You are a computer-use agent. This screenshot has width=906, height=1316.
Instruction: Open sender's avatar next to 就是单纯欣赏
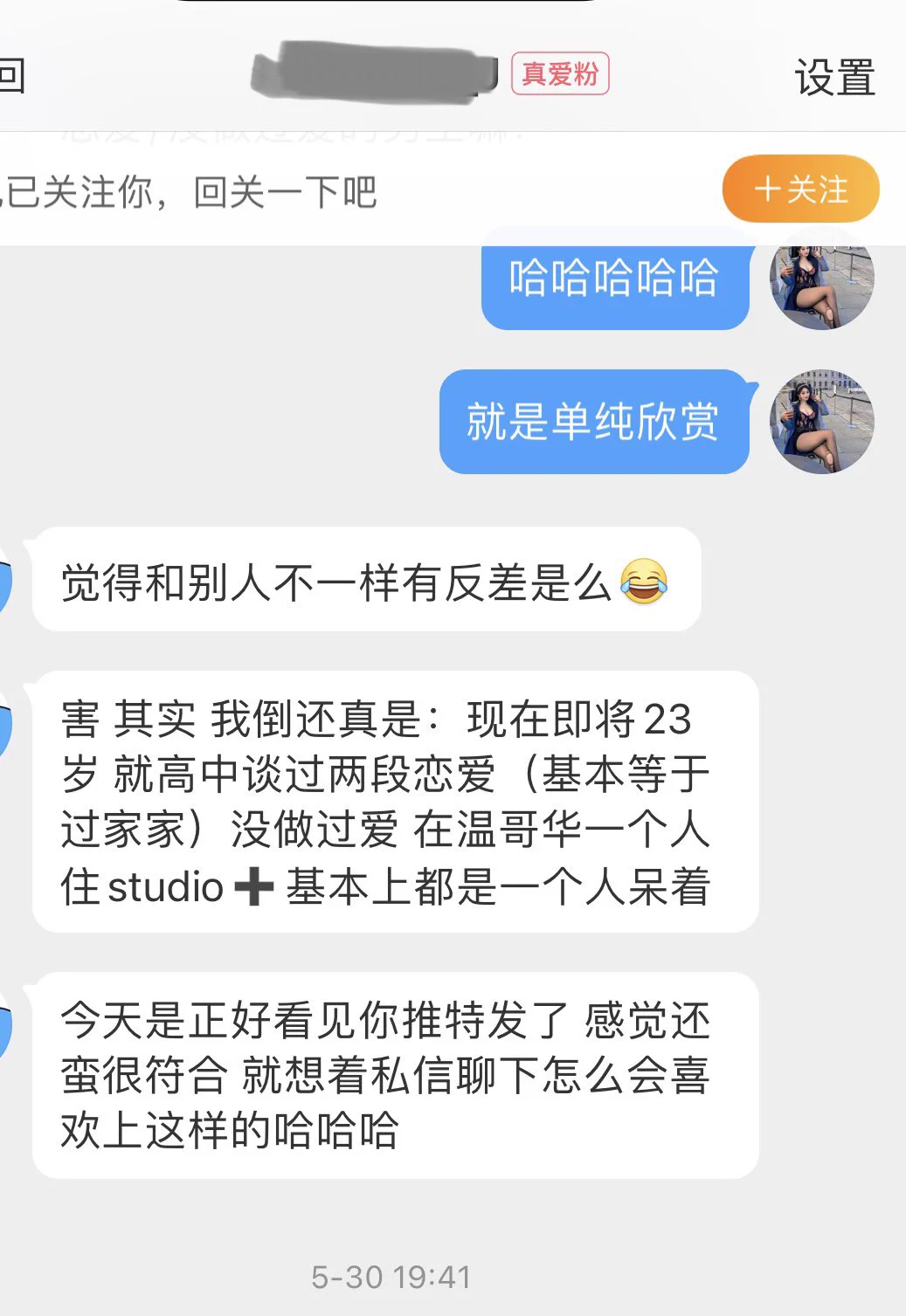(x=821, y=422)
